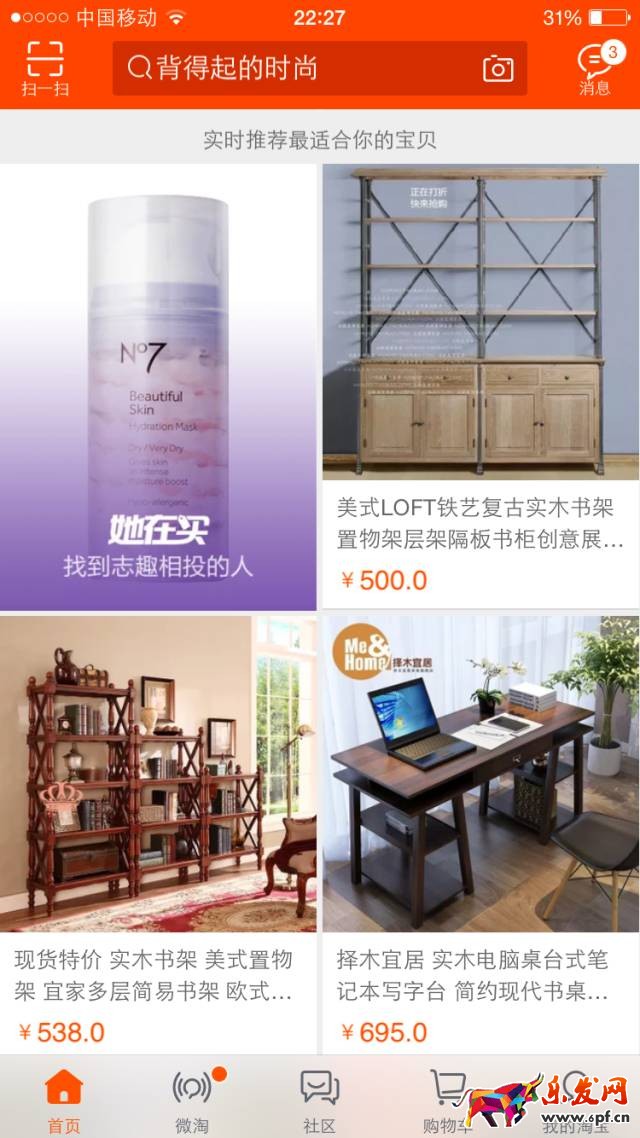
Task: Go to the 购物车 cart tab
Action: (447, 1099)
